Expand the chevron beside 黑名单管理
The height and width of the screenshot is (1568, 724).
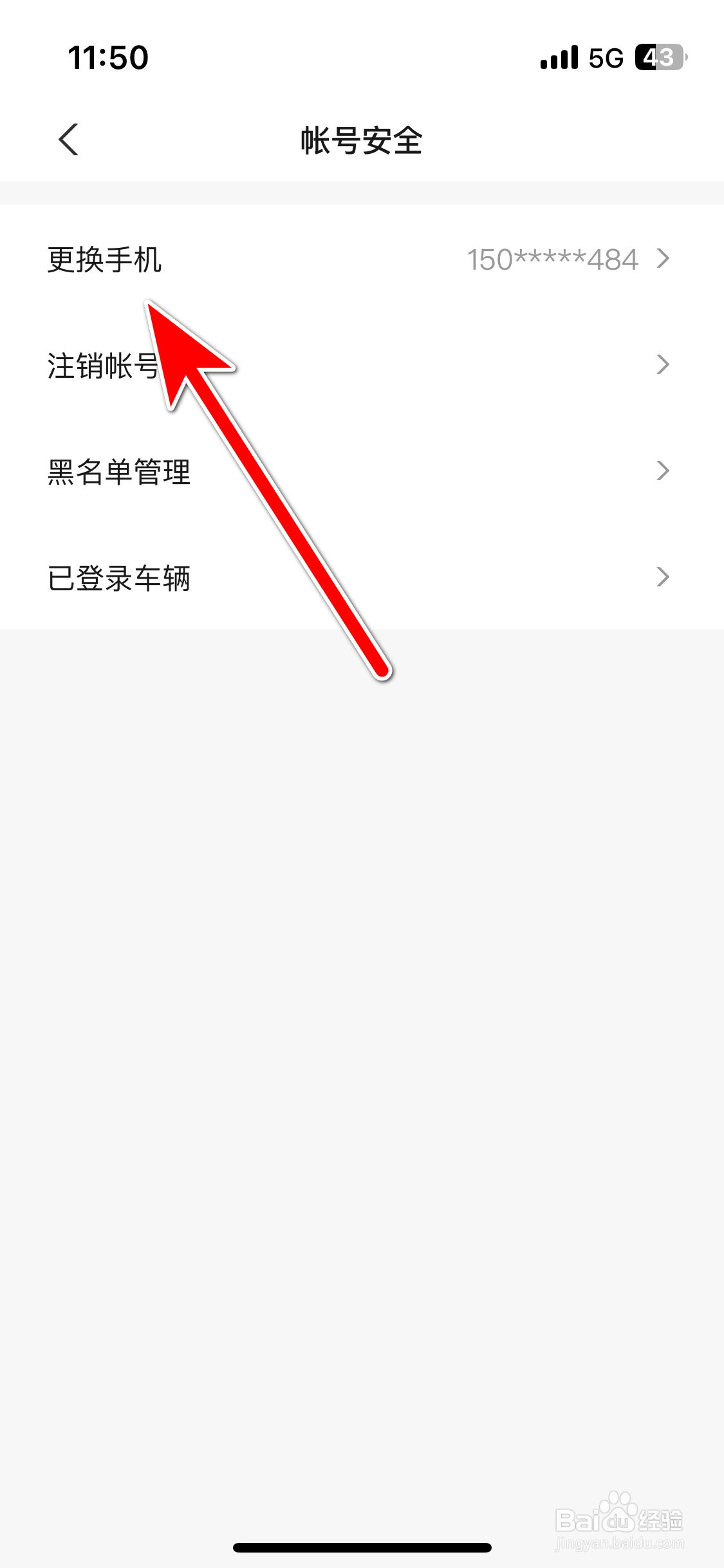click(x=664, y=472)
